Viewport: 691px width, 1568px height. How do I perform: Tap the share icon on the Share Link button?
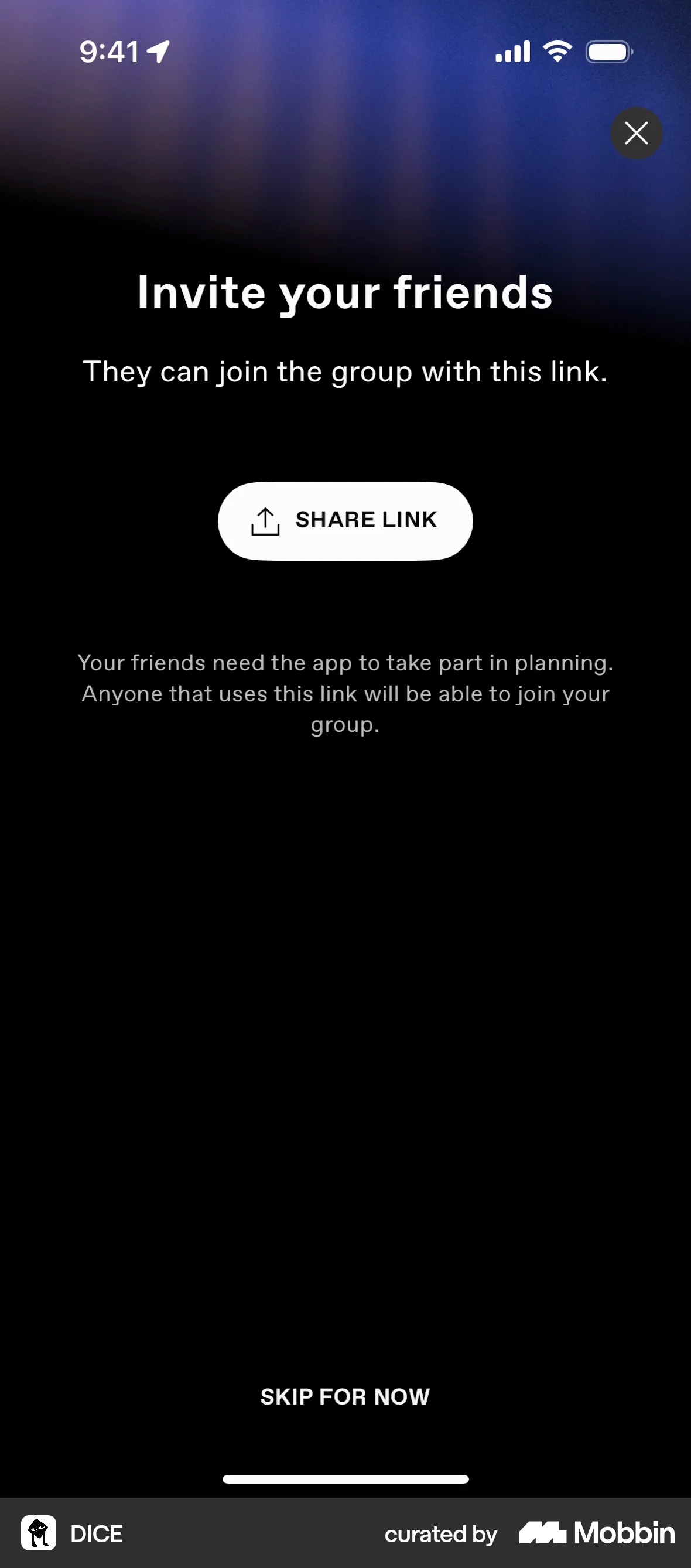coord(265,520)
